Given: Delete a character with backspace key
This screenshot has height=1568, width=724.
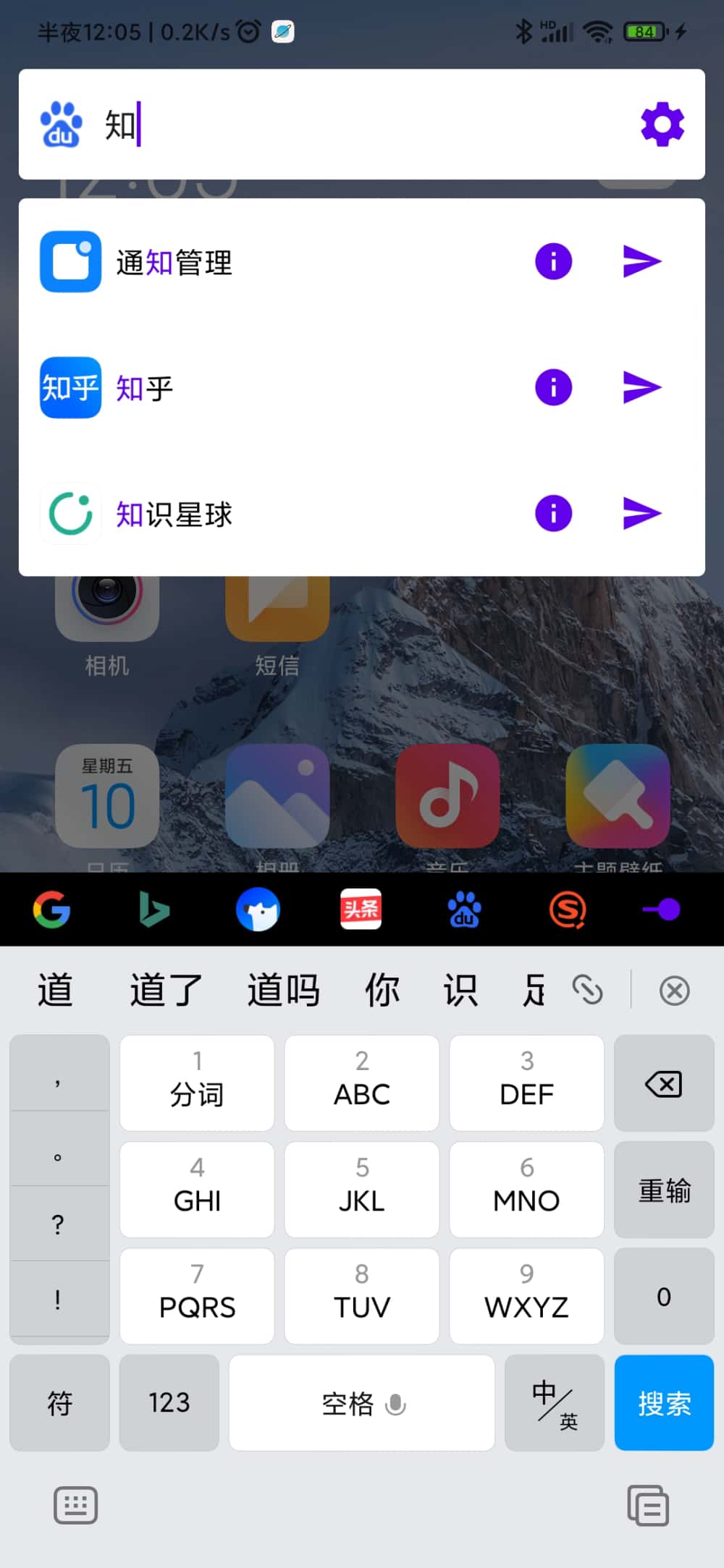Looking at the screenshot, I should [664, 1083].
